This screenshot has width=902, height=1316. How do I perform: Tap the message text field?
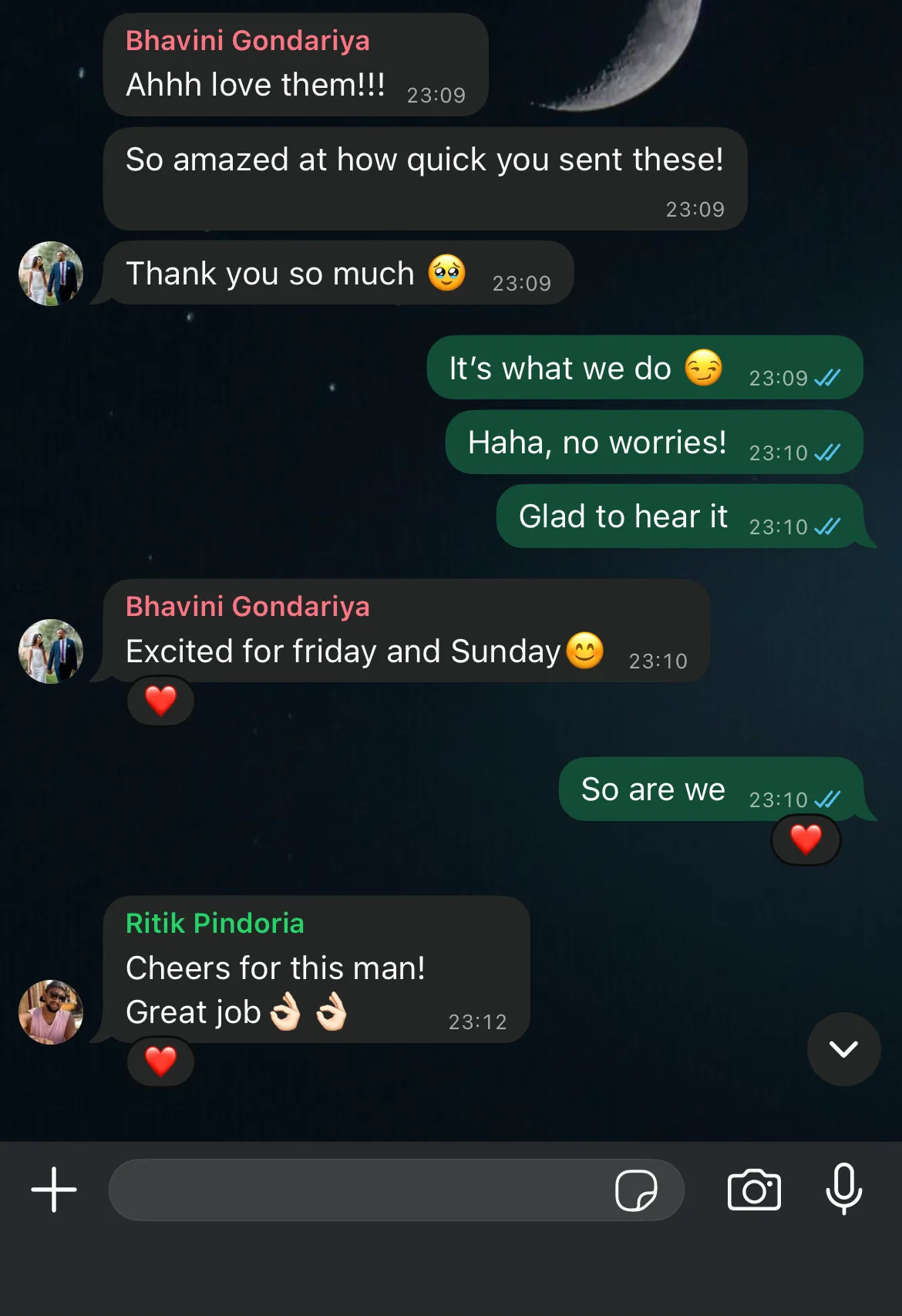click(358, 1190)
